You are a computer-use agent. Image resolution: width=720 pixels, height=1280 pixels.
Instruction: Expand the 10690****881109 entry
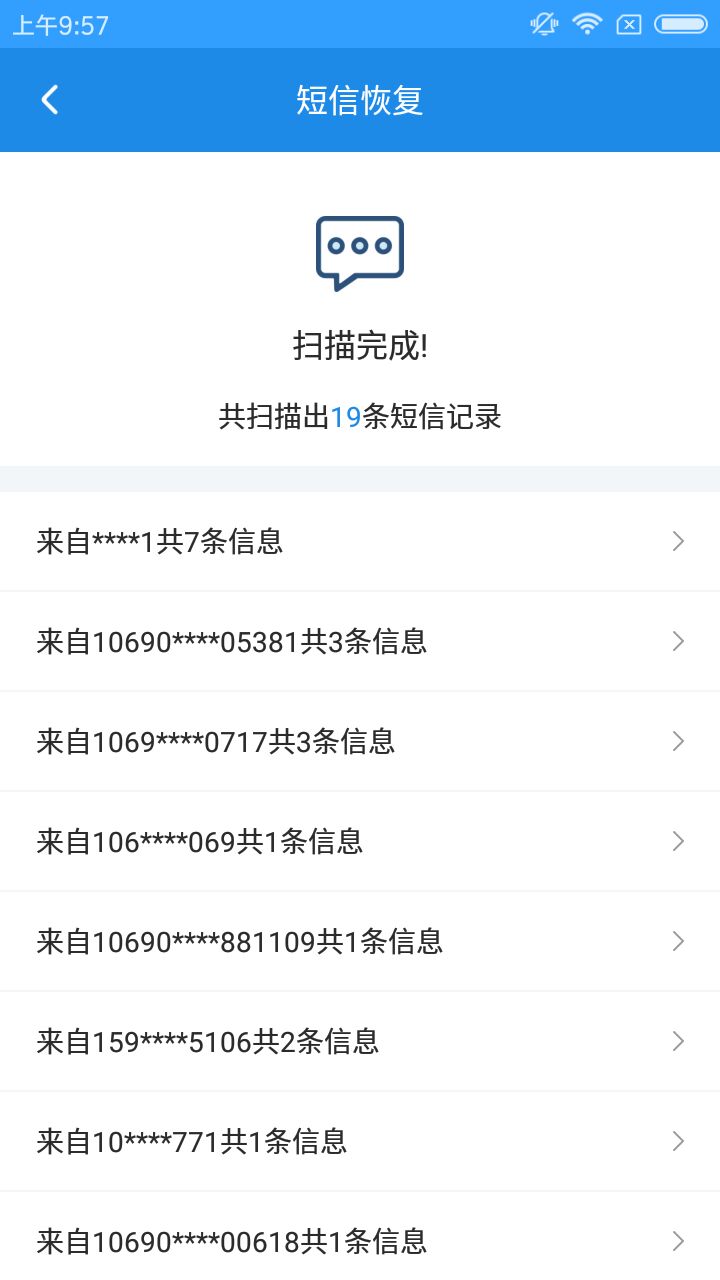360,941
